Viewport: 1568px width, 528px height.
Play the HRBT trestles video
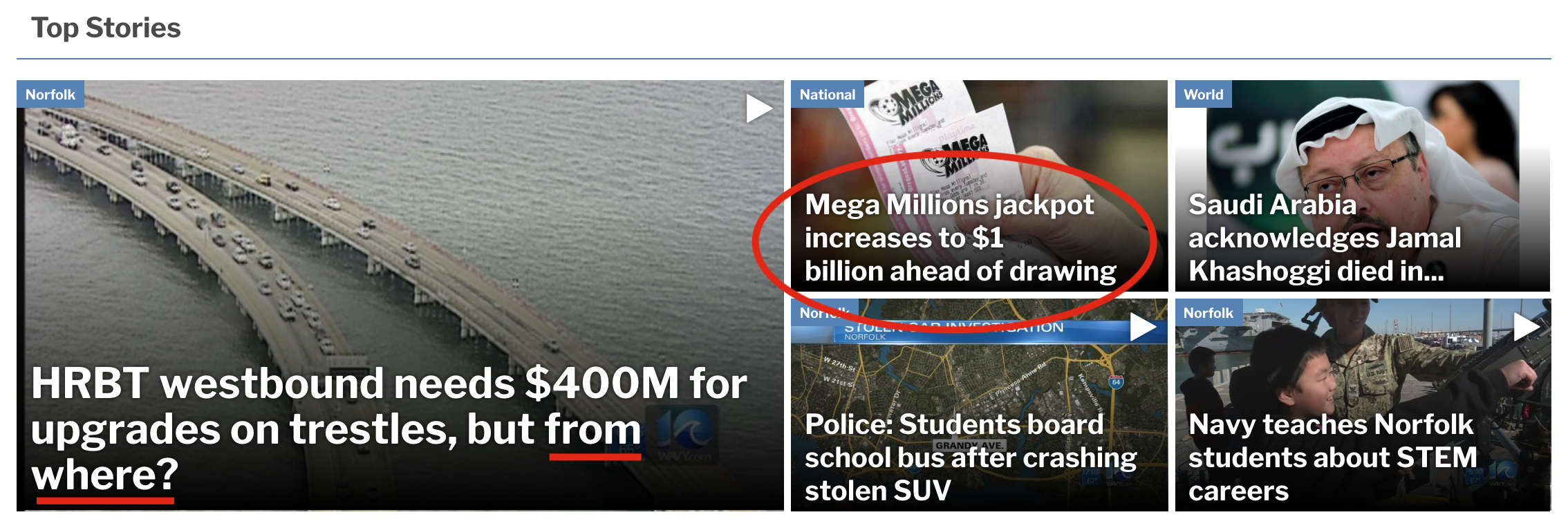[758, 109]
